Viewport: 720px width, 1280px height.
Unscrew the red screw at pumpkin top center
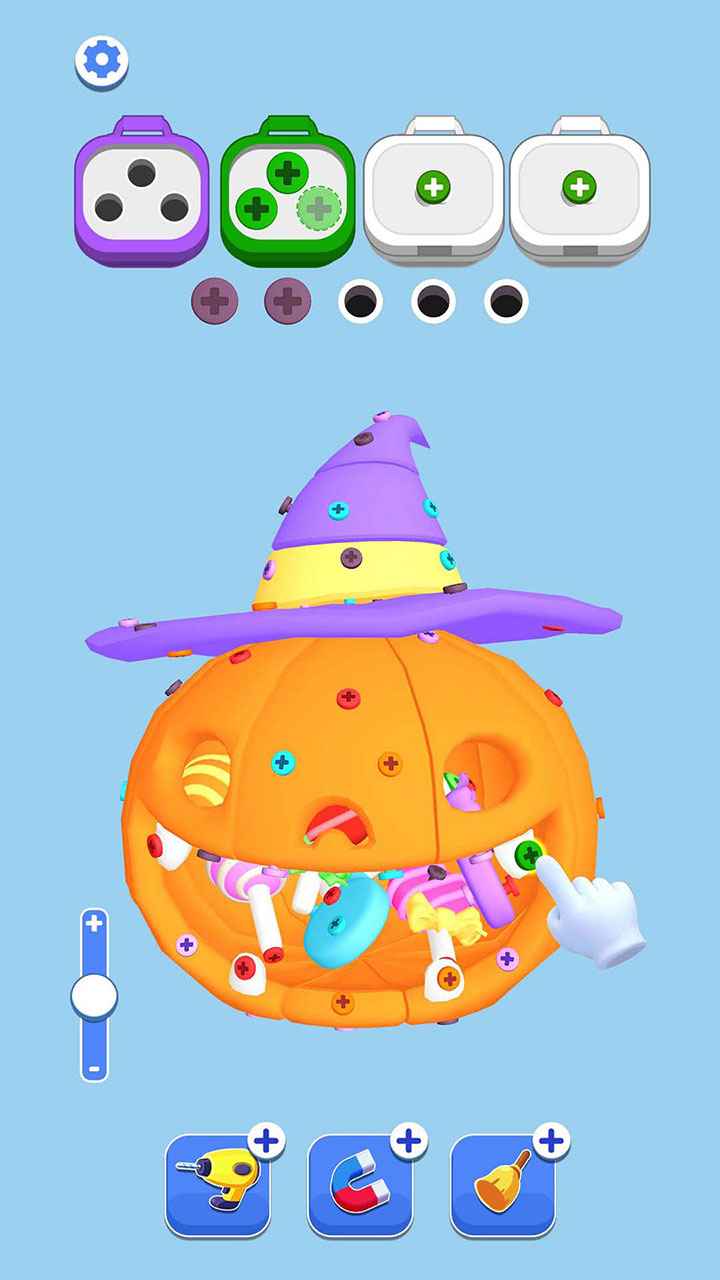348,698
